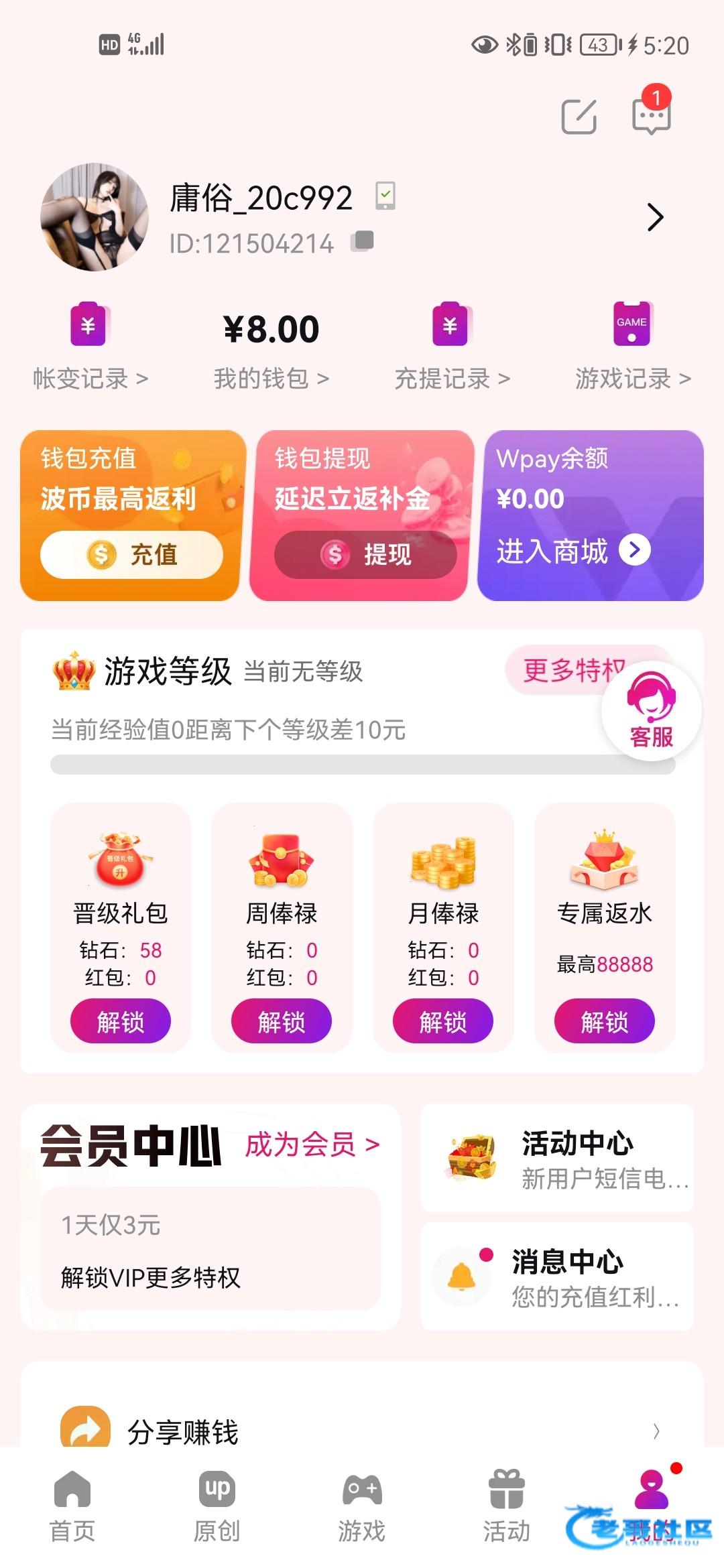The image size is (724, 1568).
Task: Open 帐变记录 account change records
Action: [90, 379]
